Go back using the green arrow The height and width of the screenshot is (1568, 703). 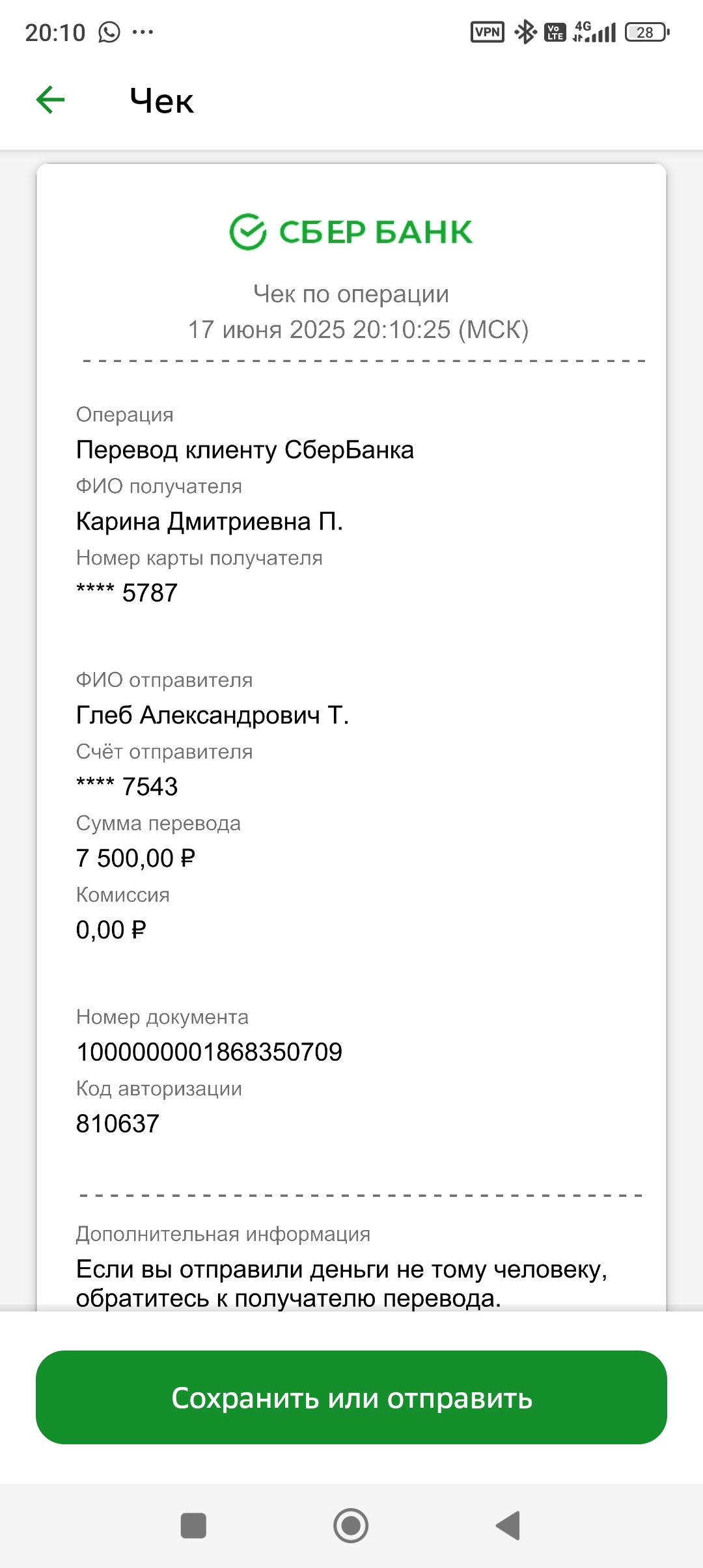click(x=50, y=100)
